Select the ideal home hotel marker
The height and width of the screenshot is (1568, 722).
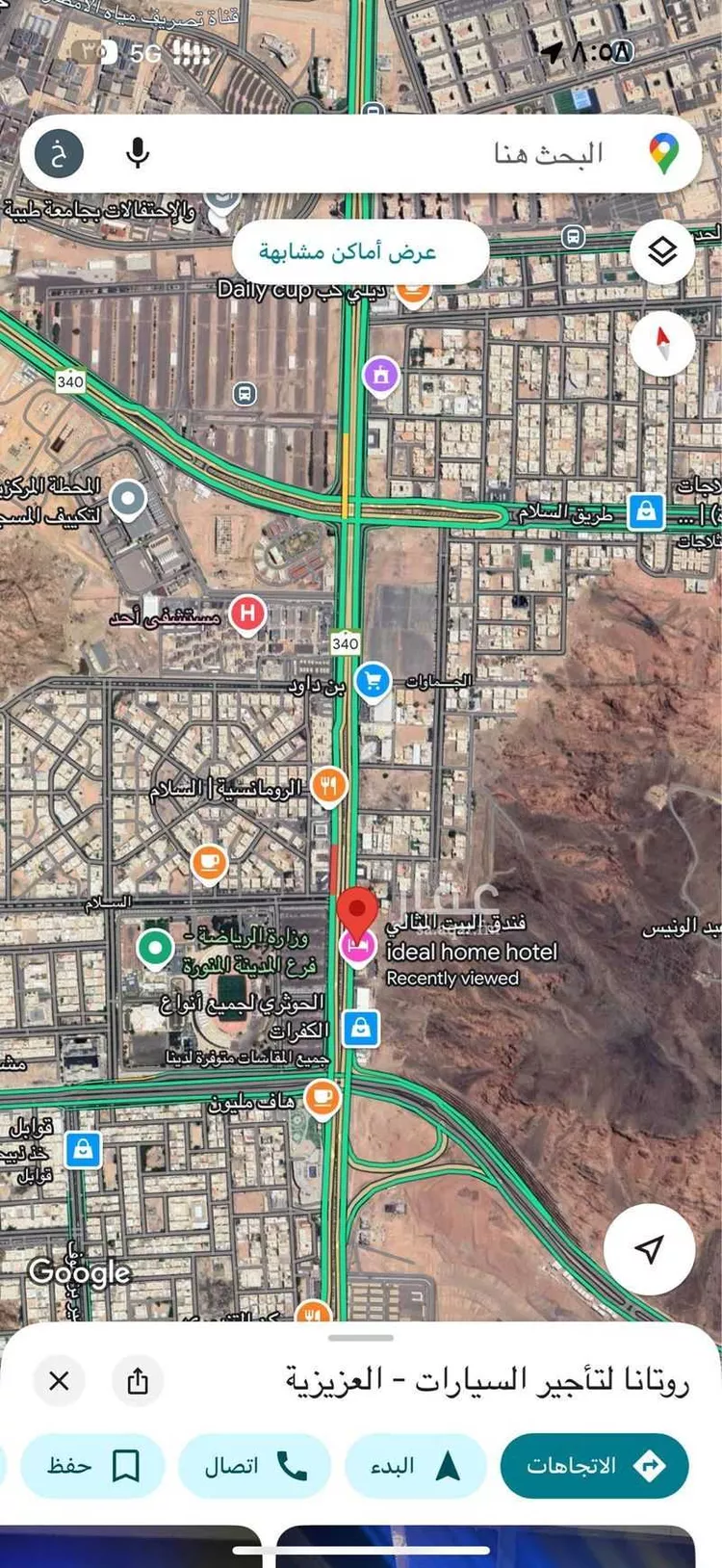[358, 948]
